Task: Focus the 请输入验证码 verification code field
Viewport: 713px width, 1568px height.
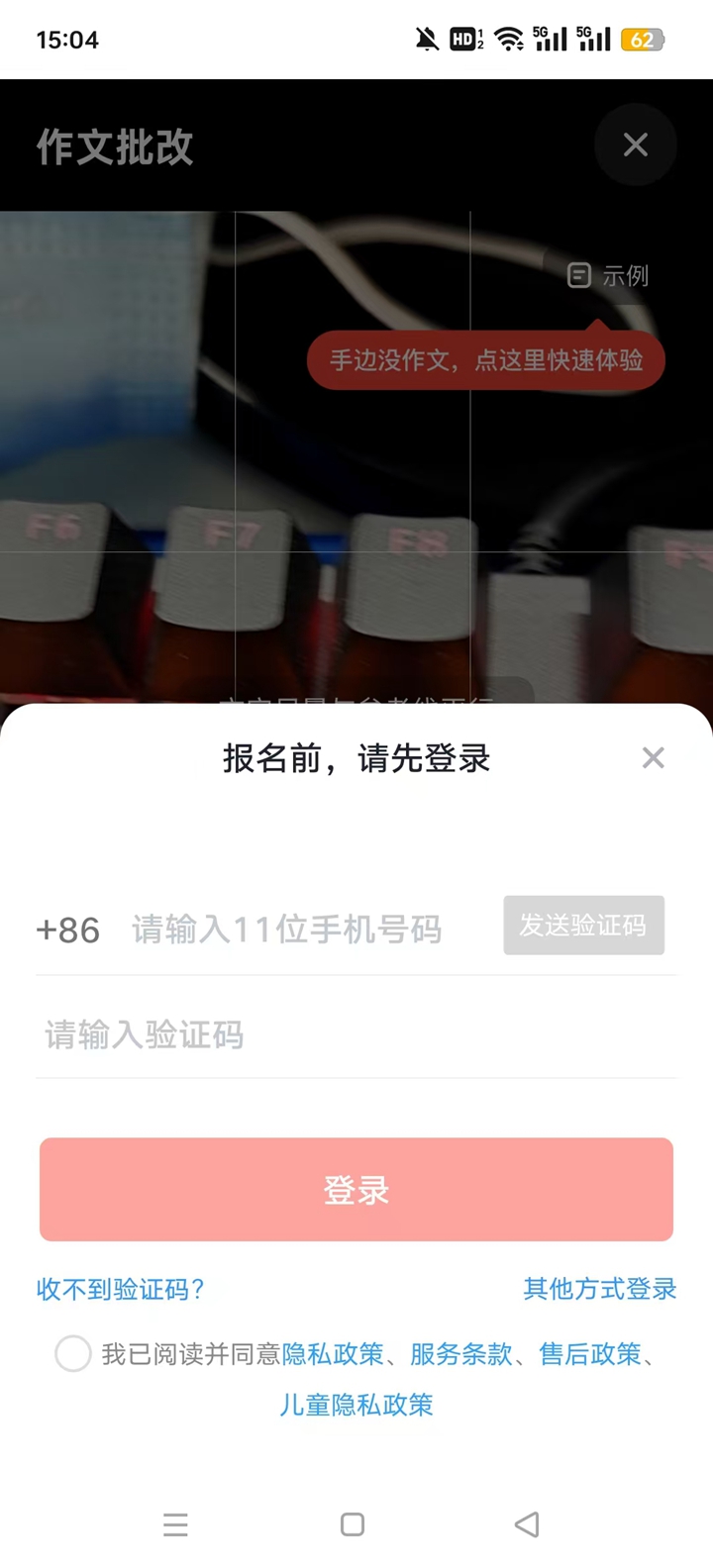Action: coord(356,1035)
